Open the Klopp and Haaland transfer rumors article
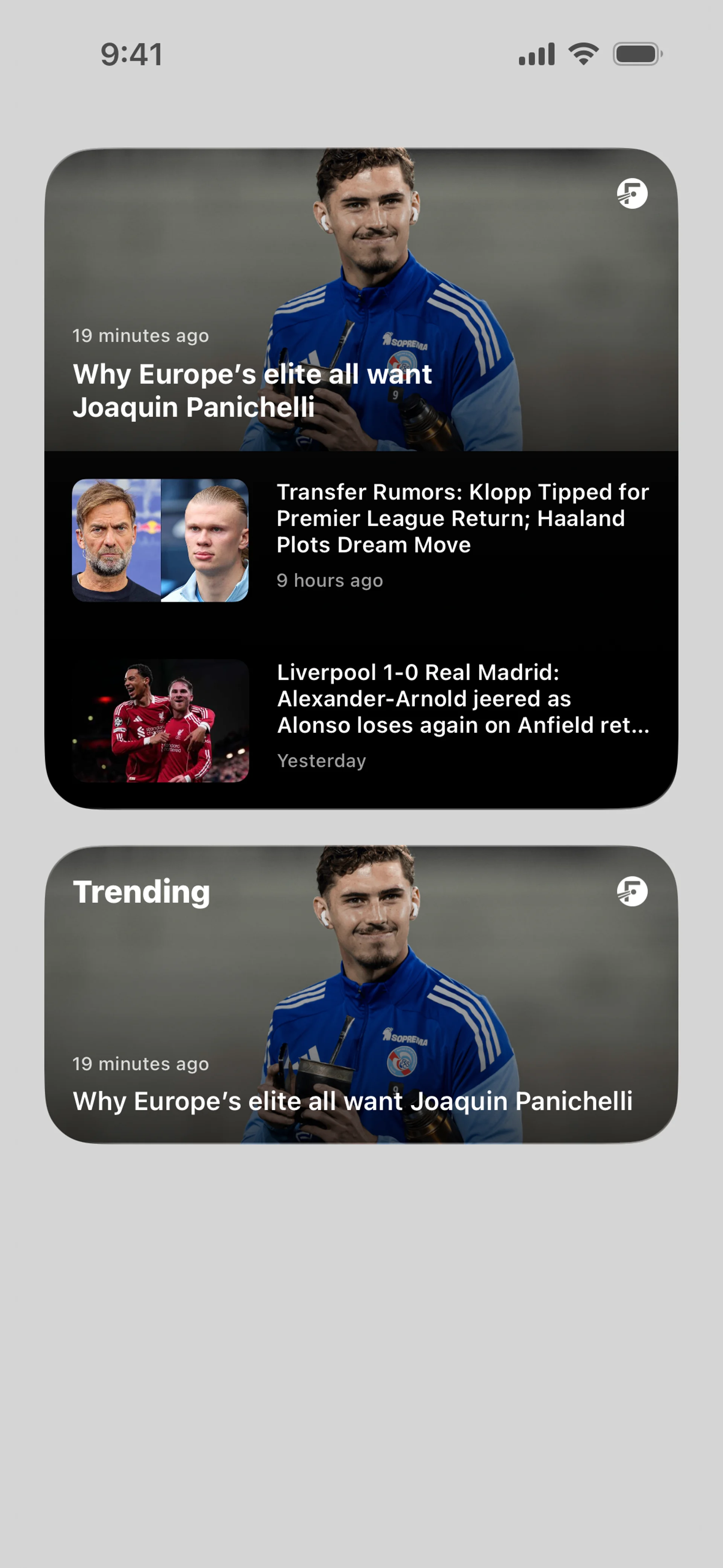The height and width of the screenshot is (1568, 723). tap(462, 519)
